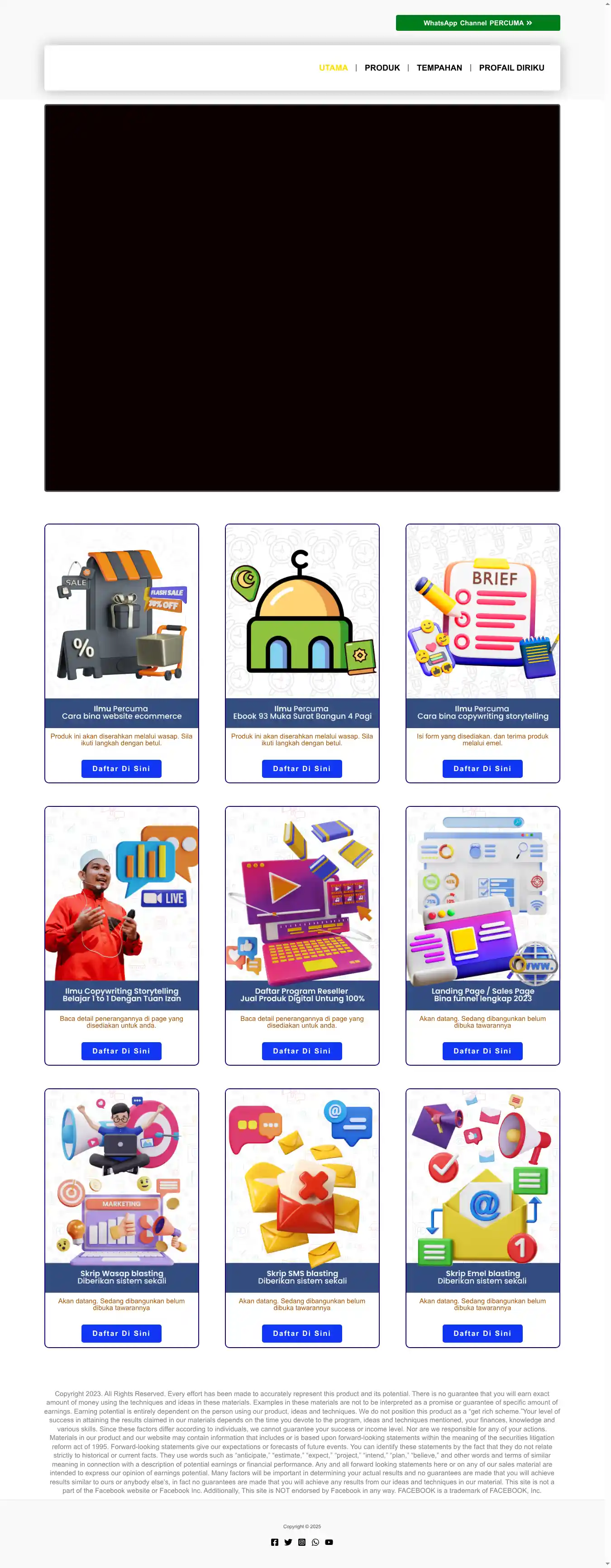Open the TEMPAHAN menu item
The height and width of the screenshot is (1568, 611).
pyautogui.click(x=439, y=67)
